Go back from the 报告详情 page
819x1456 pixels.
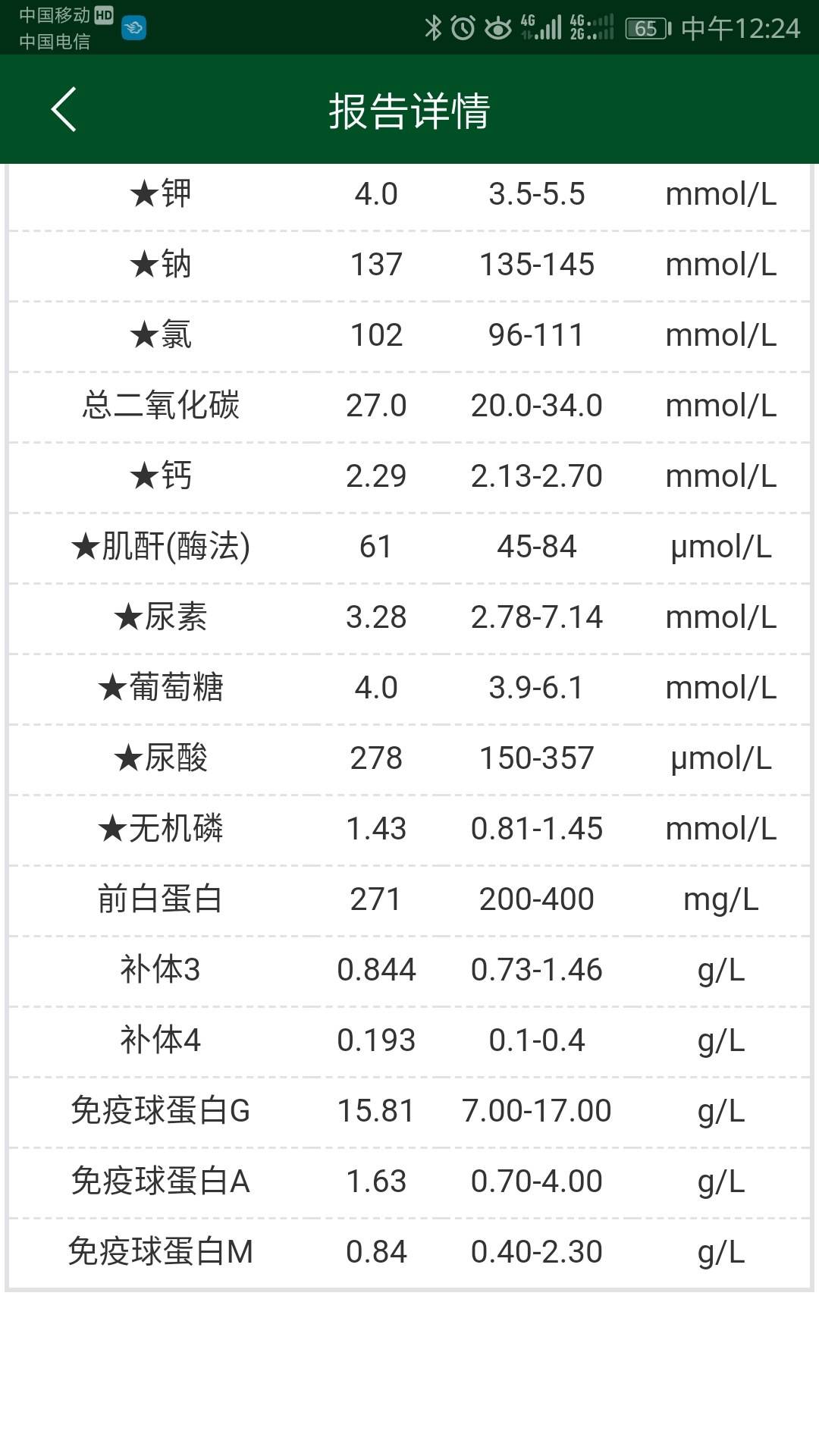pyautogui.click(x=64, y=110)
